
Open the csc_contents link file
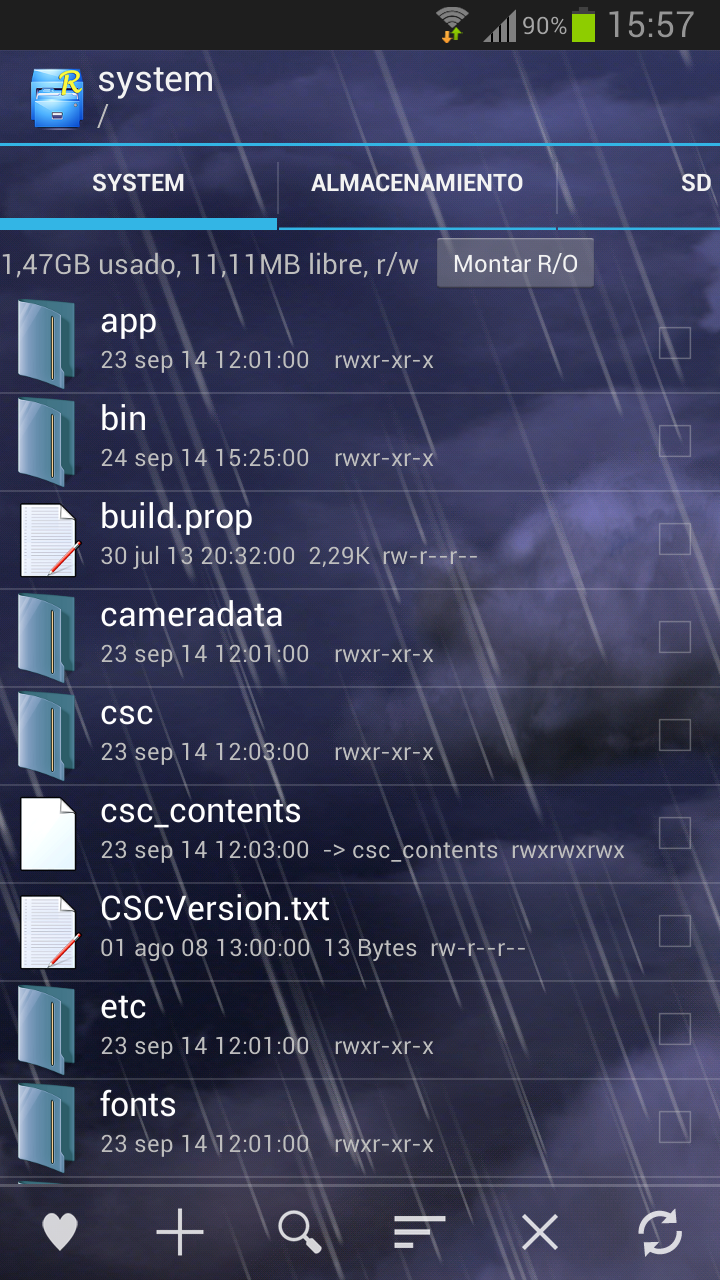point(300,830)
